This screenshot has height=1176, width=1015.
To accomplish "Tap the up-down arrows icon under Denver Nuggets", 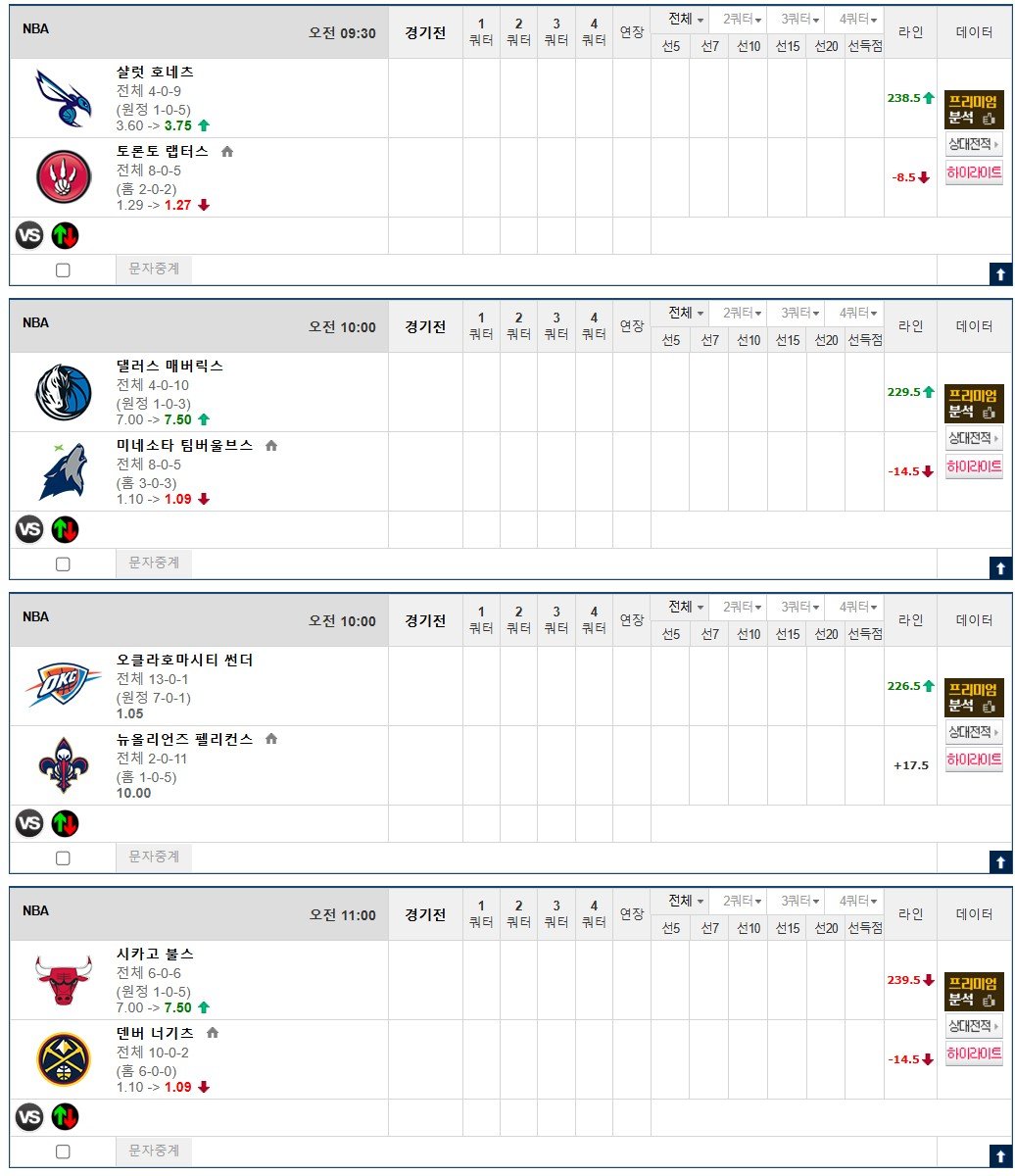I will 66,1117.
